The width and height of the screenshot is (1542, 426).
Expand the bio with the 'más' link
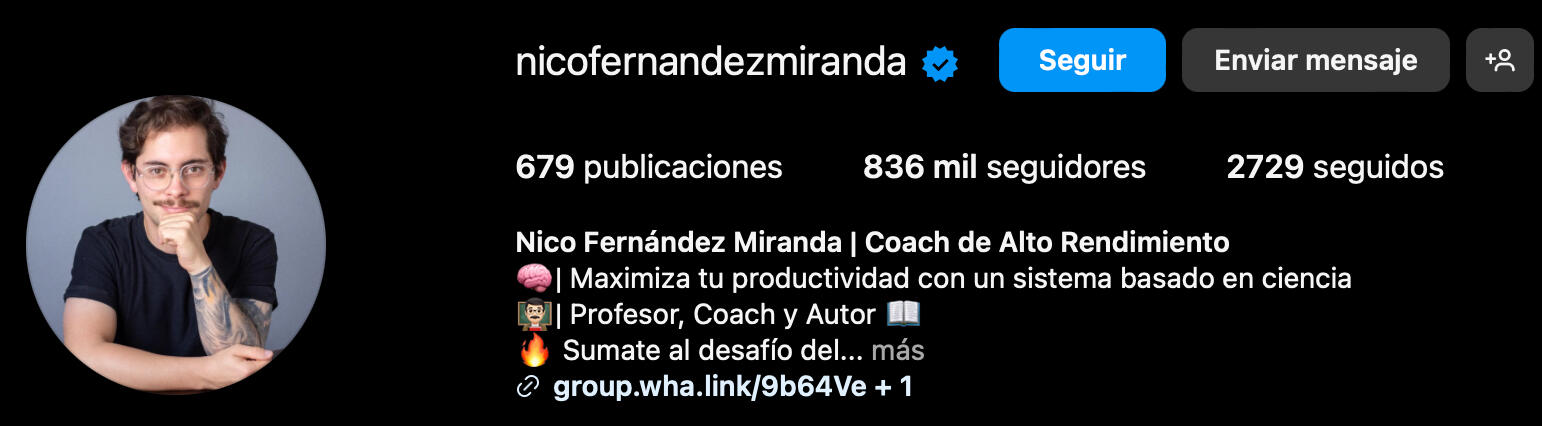[x=897, y=351]
